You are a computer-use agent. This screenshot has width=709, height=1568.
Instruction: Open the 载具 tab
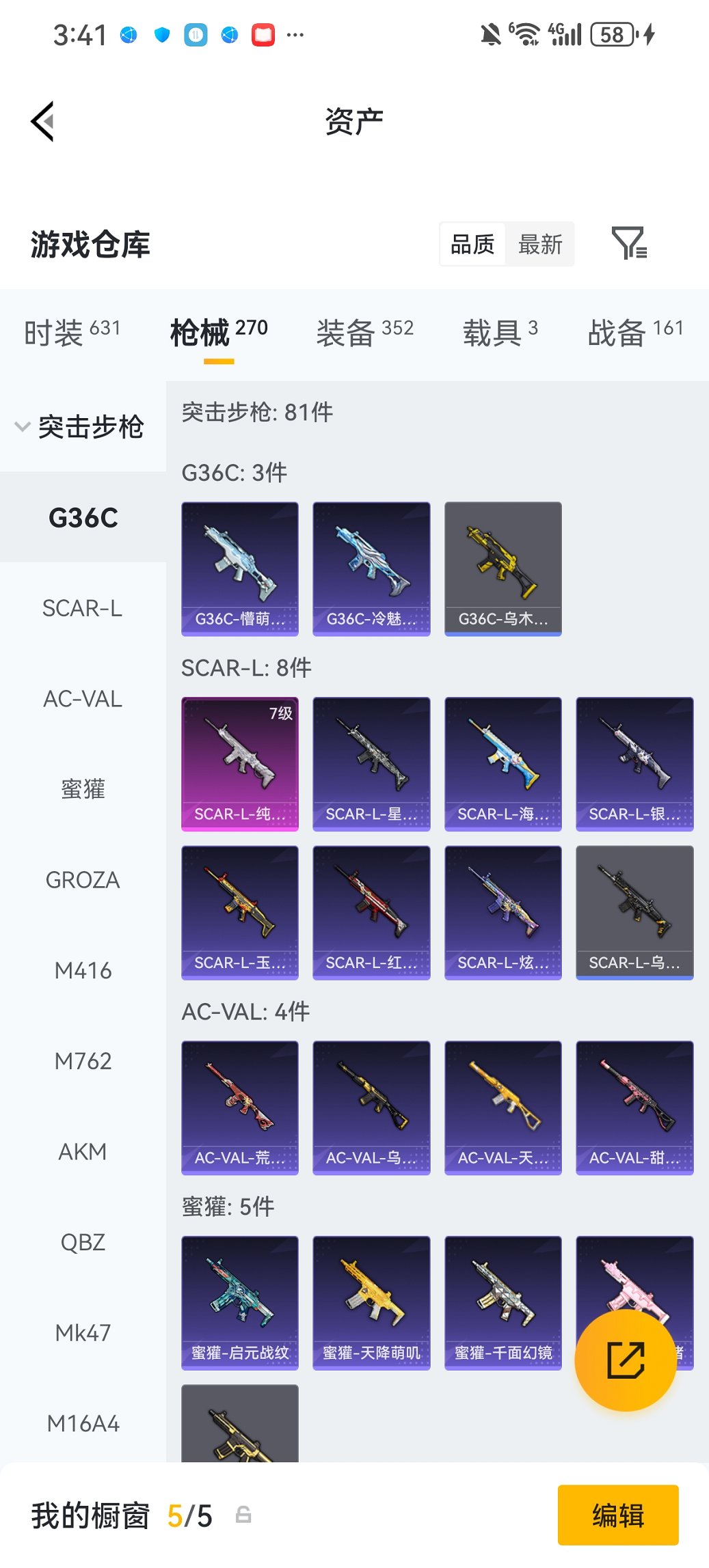pyautogui.click(x=500, y=332)
